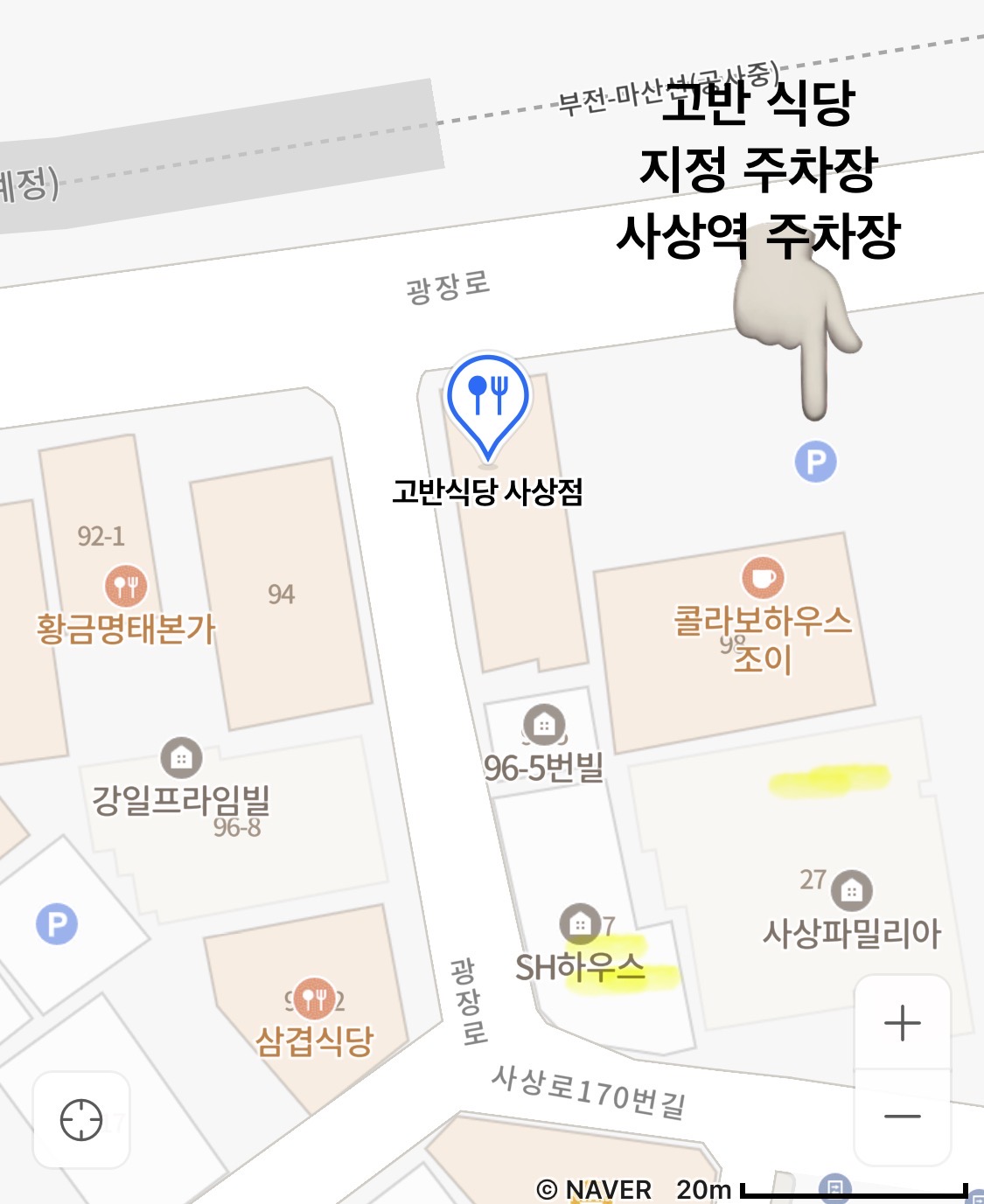Open the 황금명태본가 restaurant marker
The height and width of the screenshot is (1204, 984).
(126, 586)
